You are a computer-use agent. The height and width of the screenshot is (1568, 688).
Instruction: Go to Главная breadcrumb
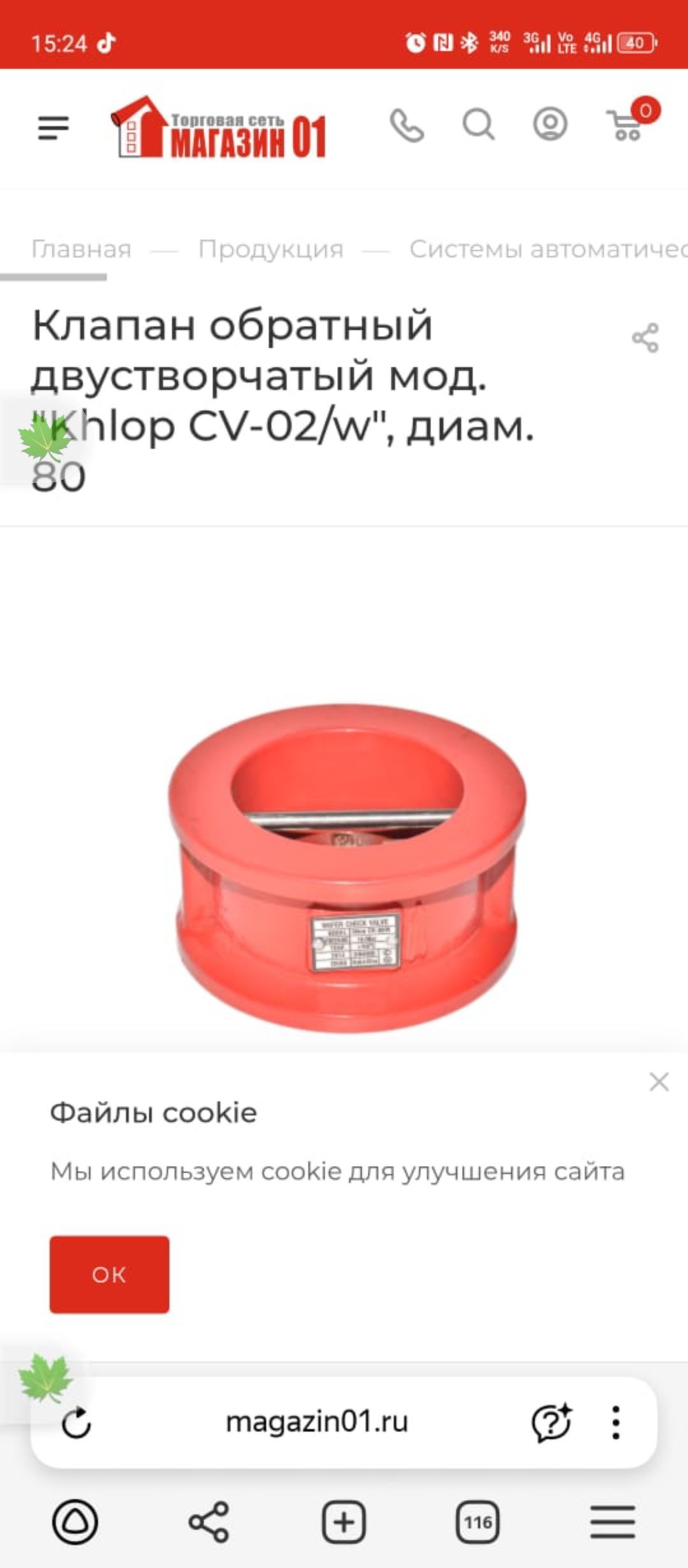point(82,249)
